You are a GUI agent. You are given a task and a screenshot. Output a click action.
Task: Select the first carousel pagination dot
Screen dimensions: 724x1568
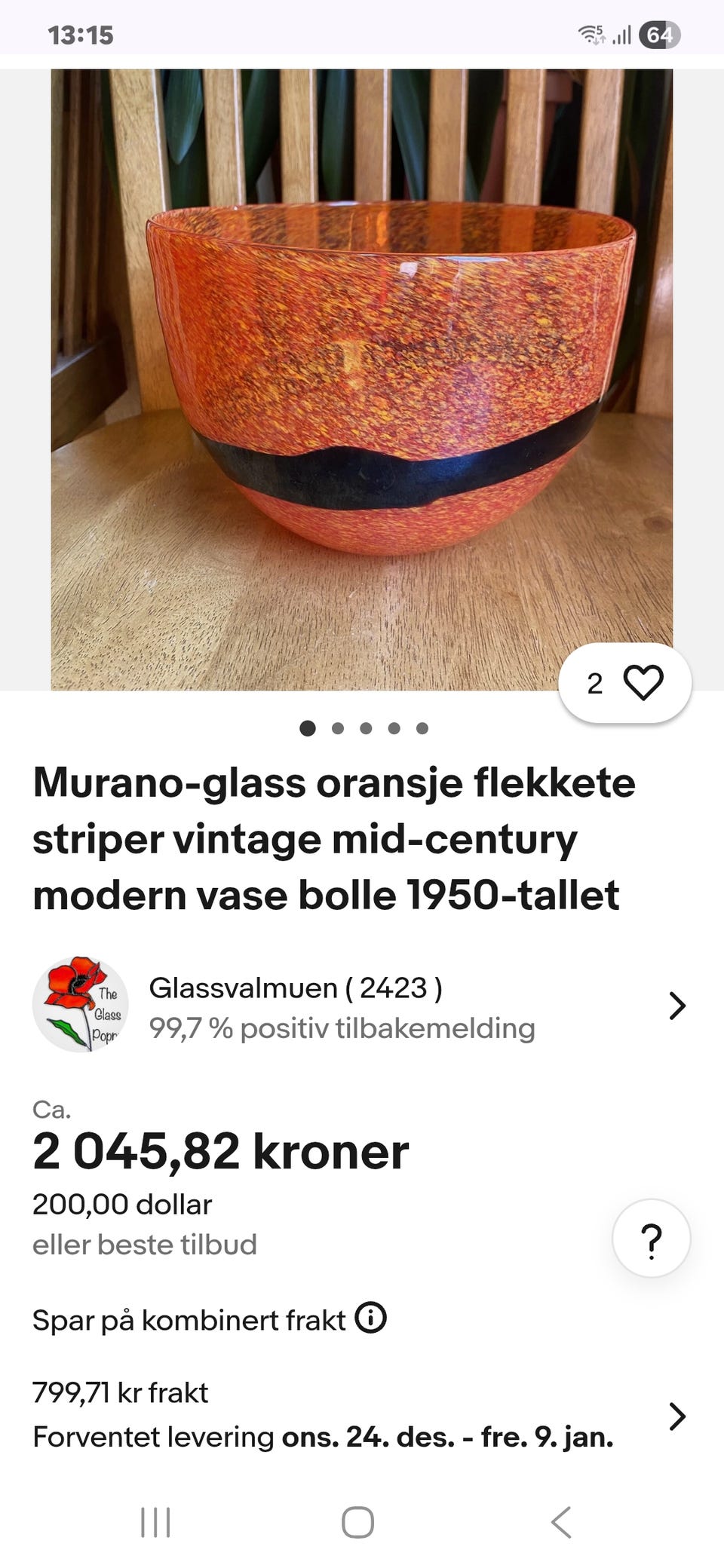(307, 728)
